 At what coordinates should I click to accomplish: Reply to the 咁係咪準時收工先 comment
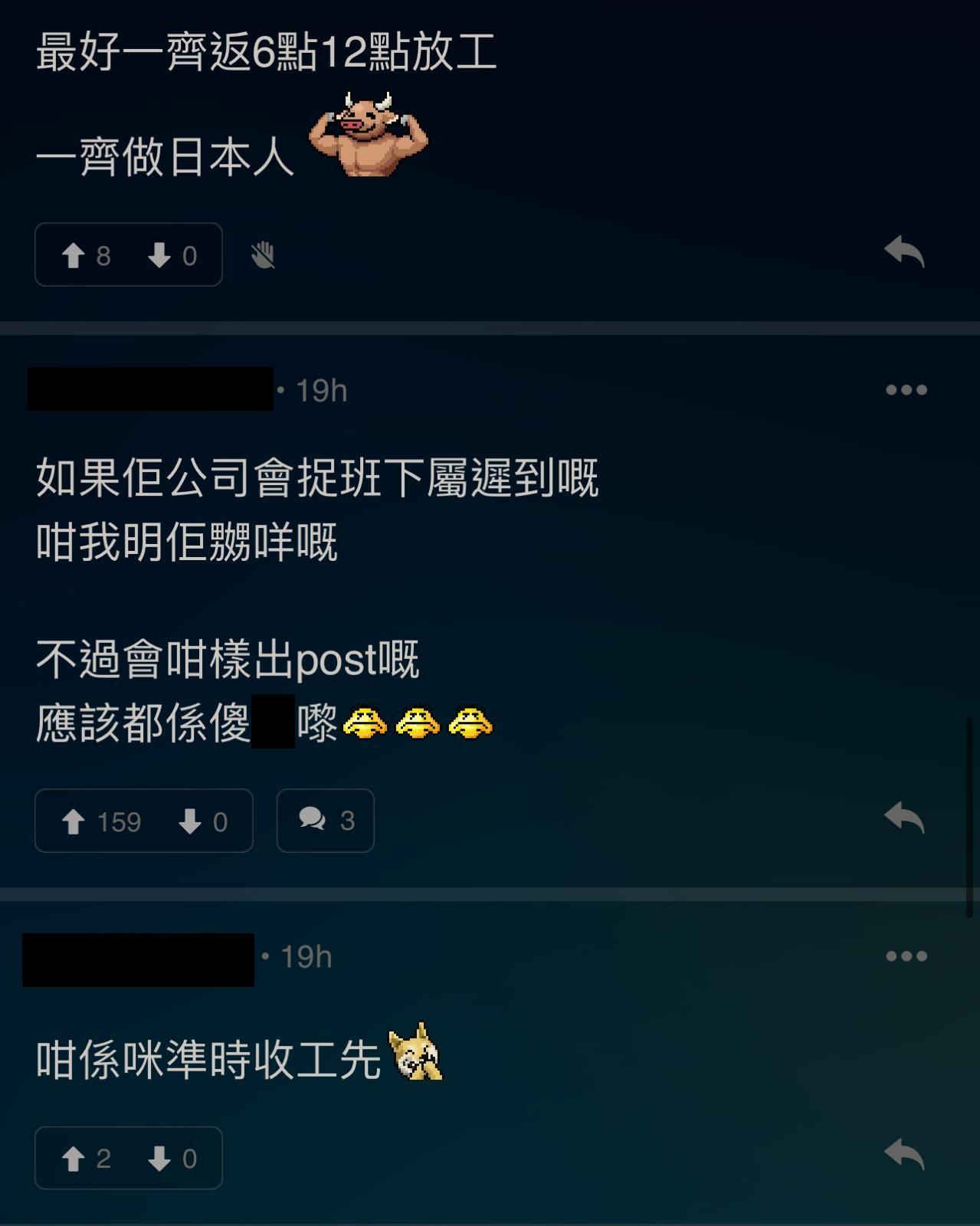click(904, 1154)
